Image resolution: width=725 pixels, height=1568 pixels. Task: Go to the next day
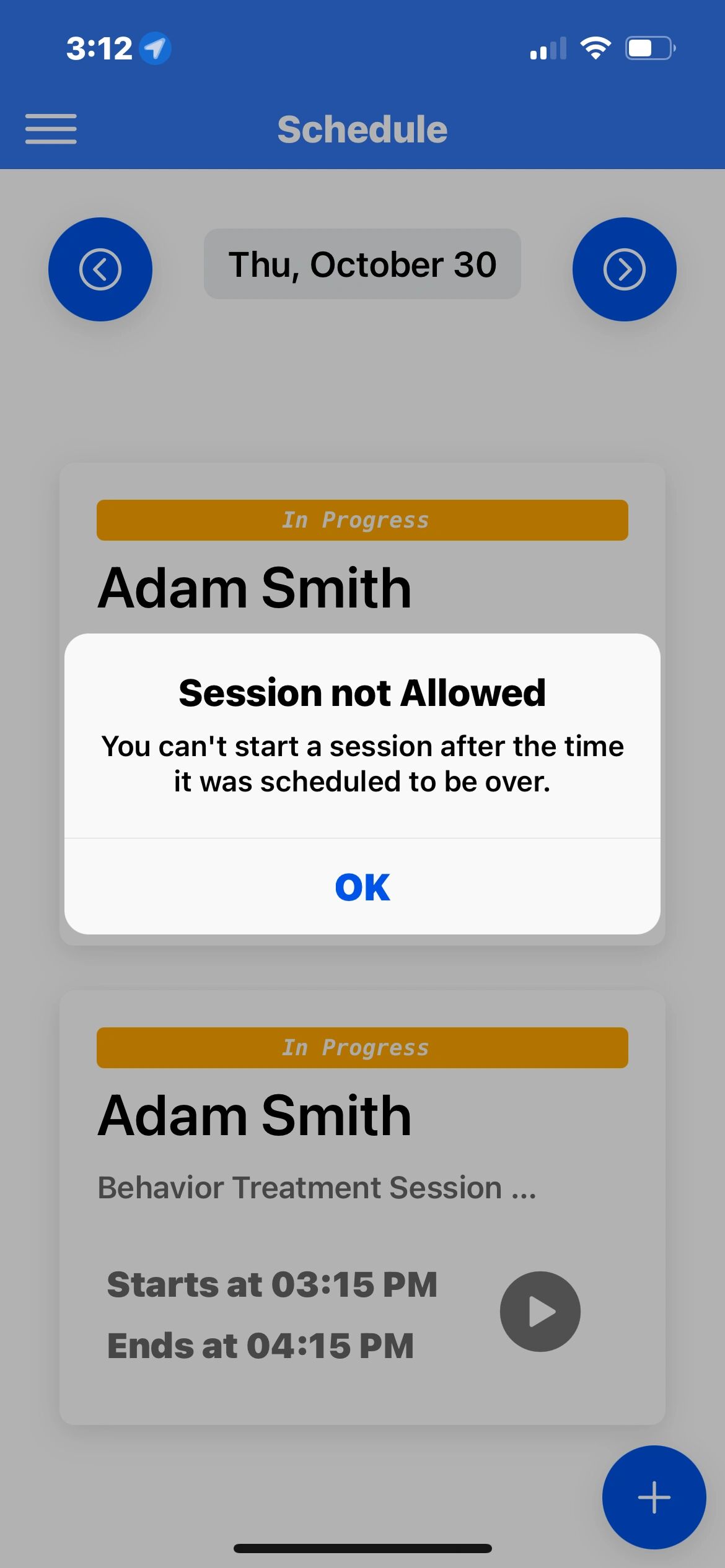[624, 269]
